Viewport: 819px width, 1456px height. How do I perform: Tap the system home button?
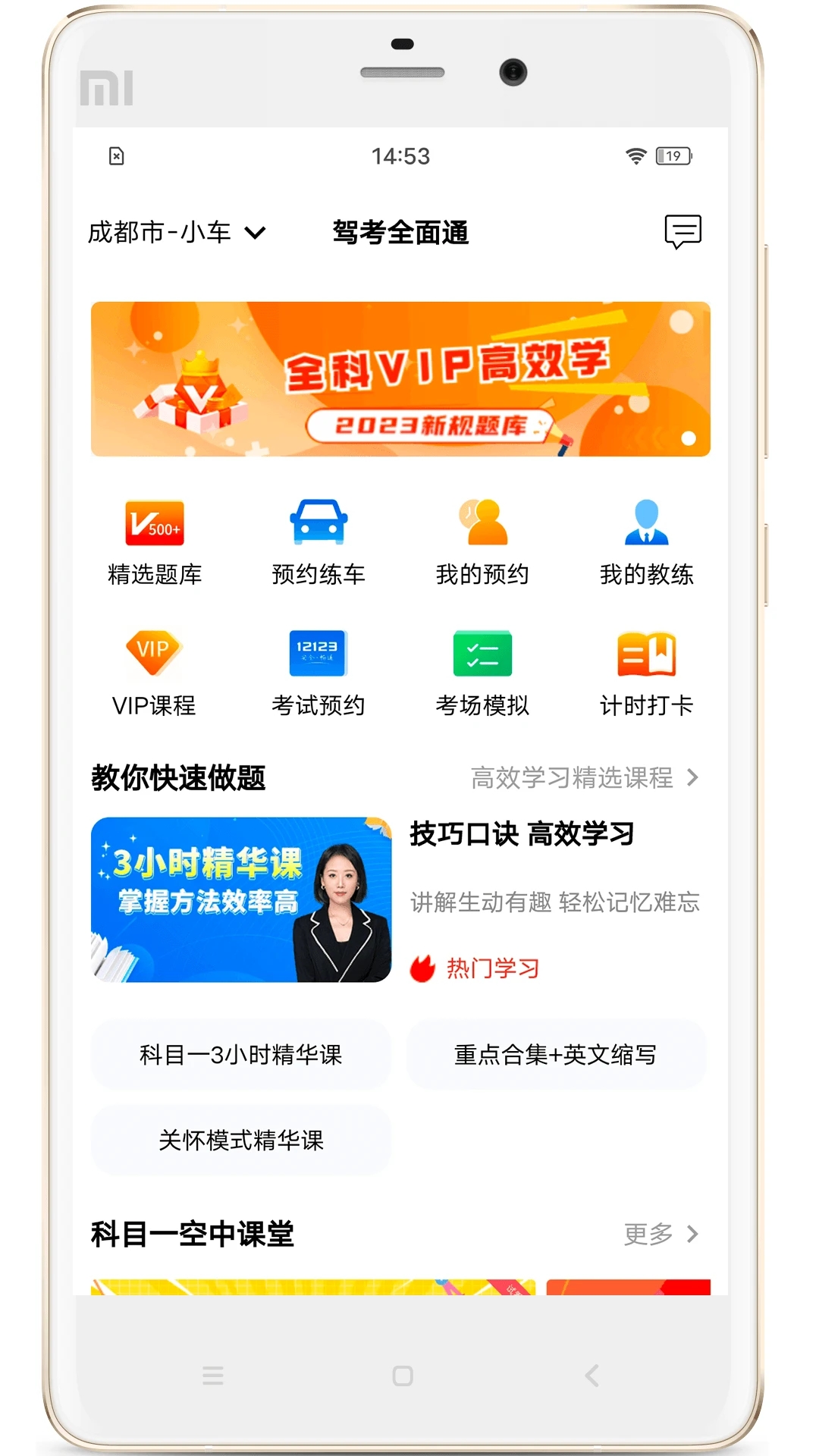pos(403,1375)
